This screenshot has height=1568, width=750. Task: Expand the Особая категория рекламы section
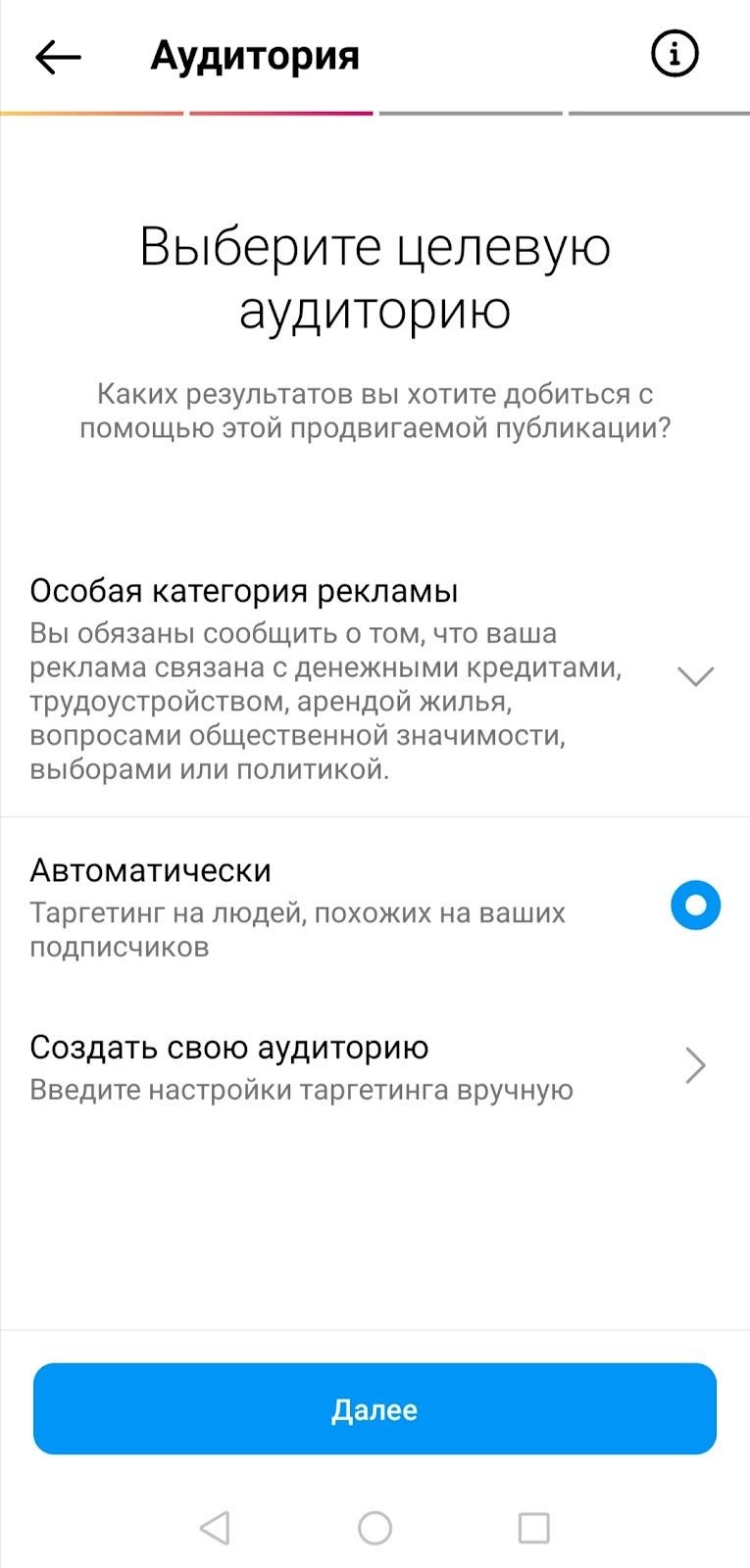(x=695, y=676)
